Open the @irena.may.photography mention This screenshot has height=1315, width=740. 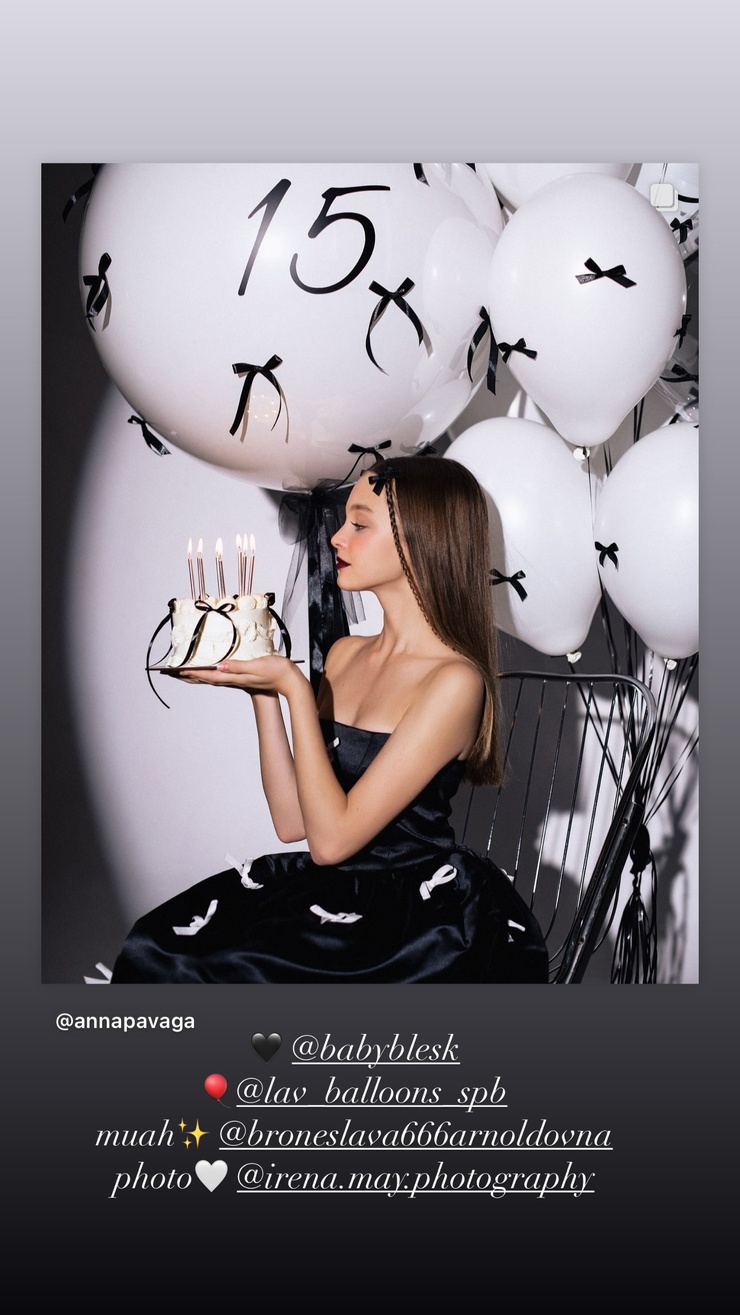pyautogui.click(x=415, y=1178)
